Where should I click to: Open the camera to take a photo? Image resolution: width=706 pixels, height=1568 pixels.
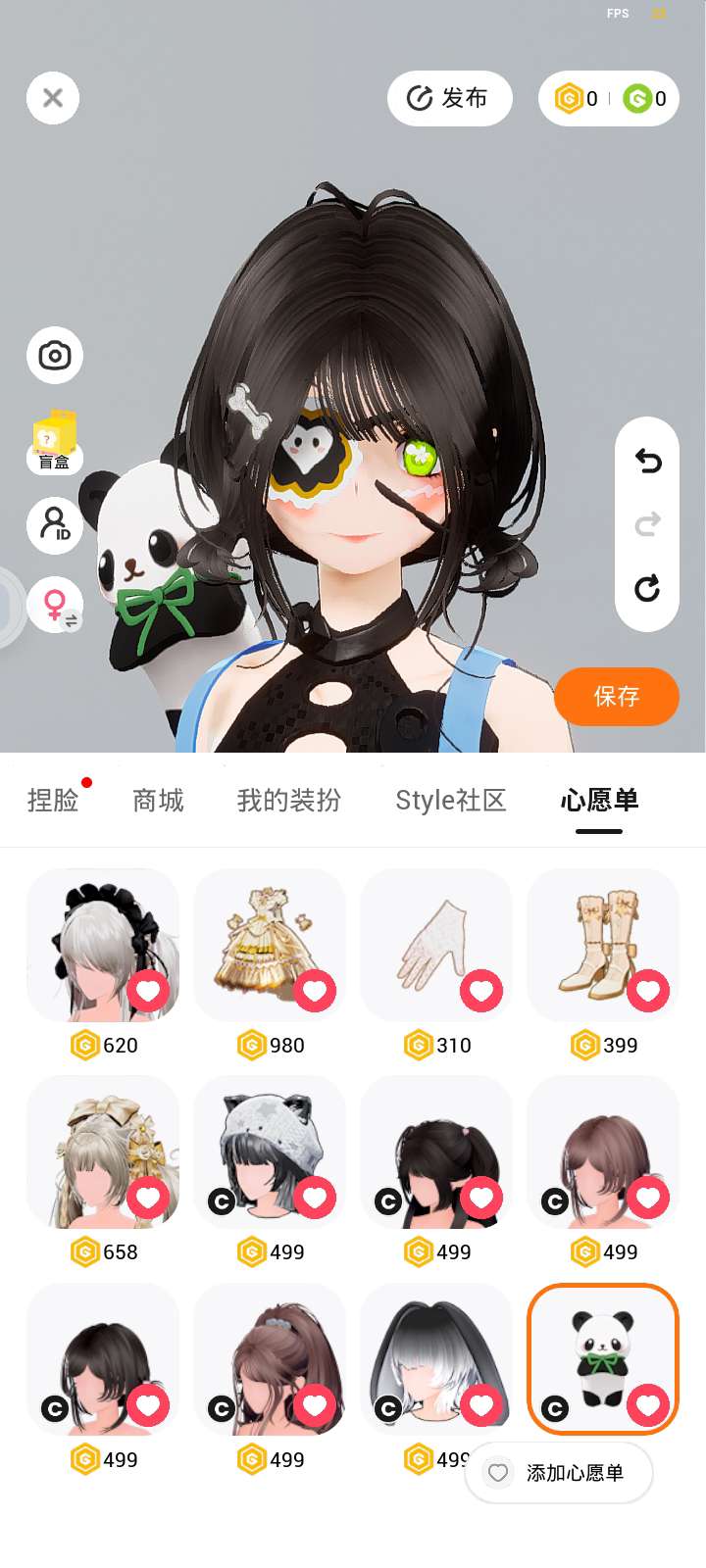(x=55, y=355)
